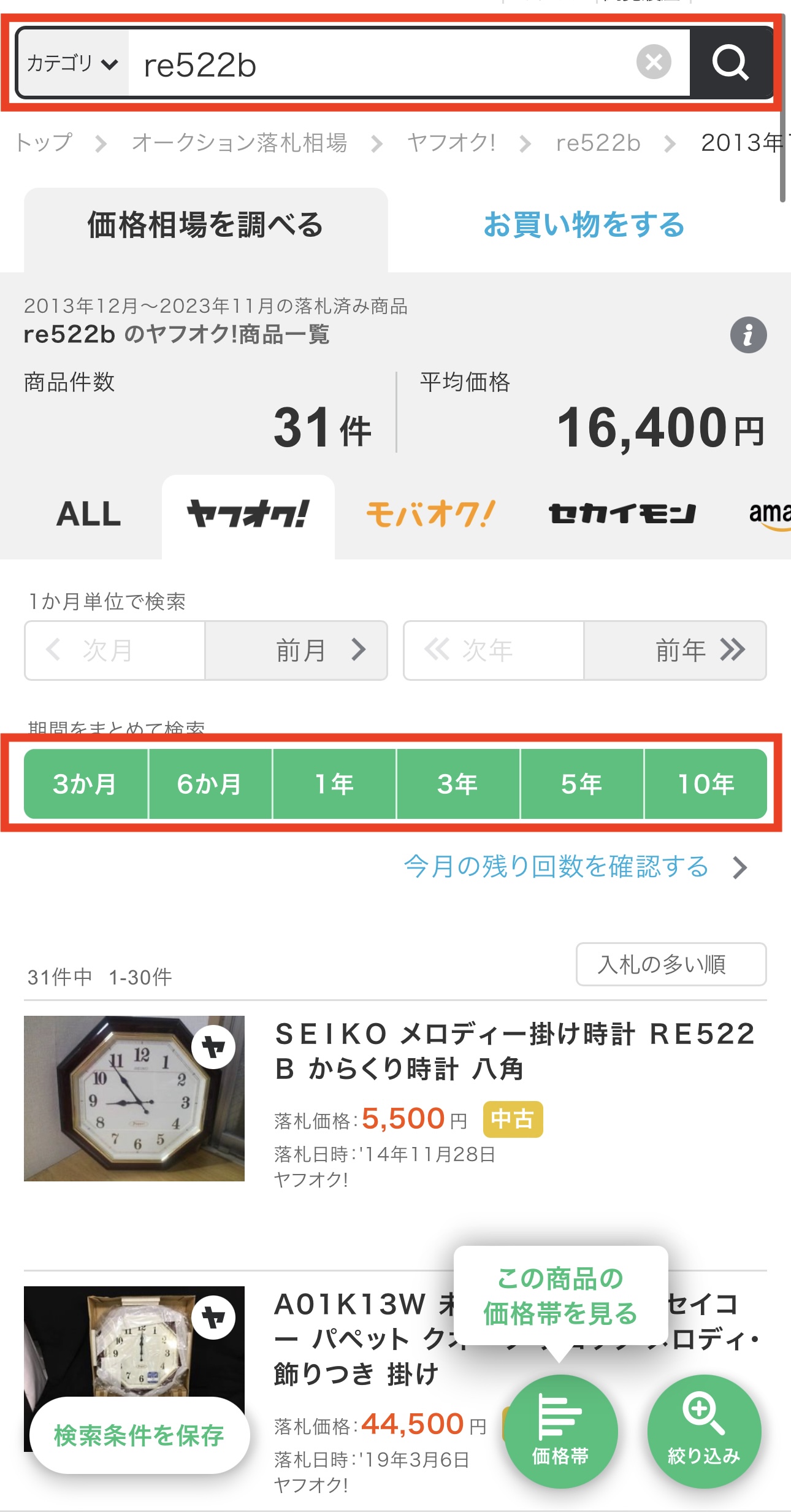Viewport: 791px width, 1512px height.
Task: Open the info icon
Action: [x=748, y=335]
